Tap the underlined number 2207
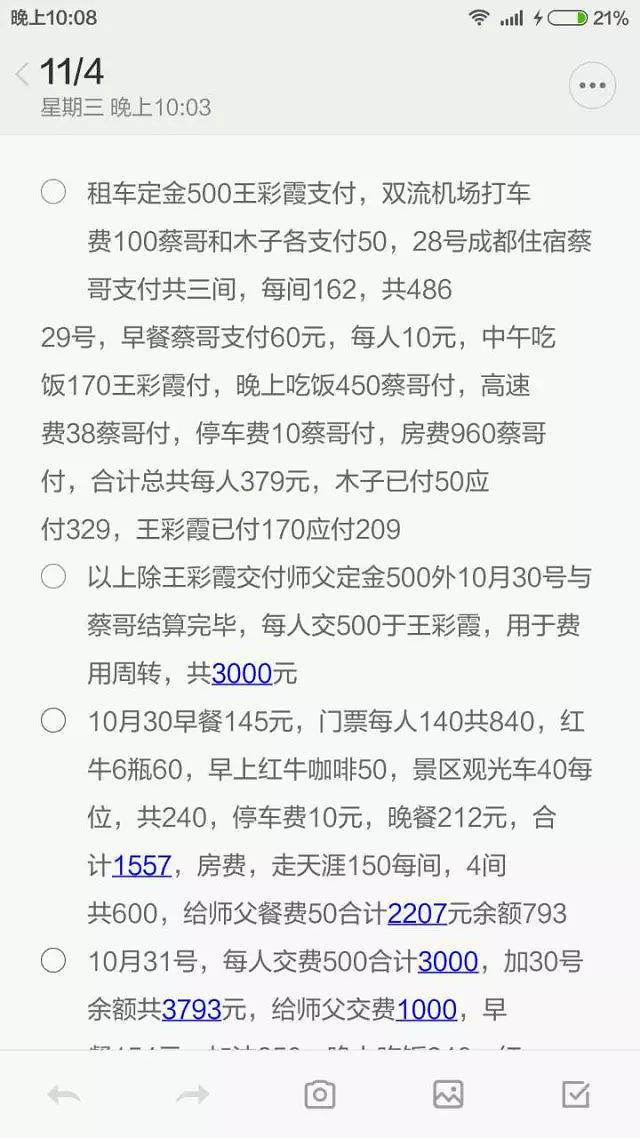 point(417,913)
